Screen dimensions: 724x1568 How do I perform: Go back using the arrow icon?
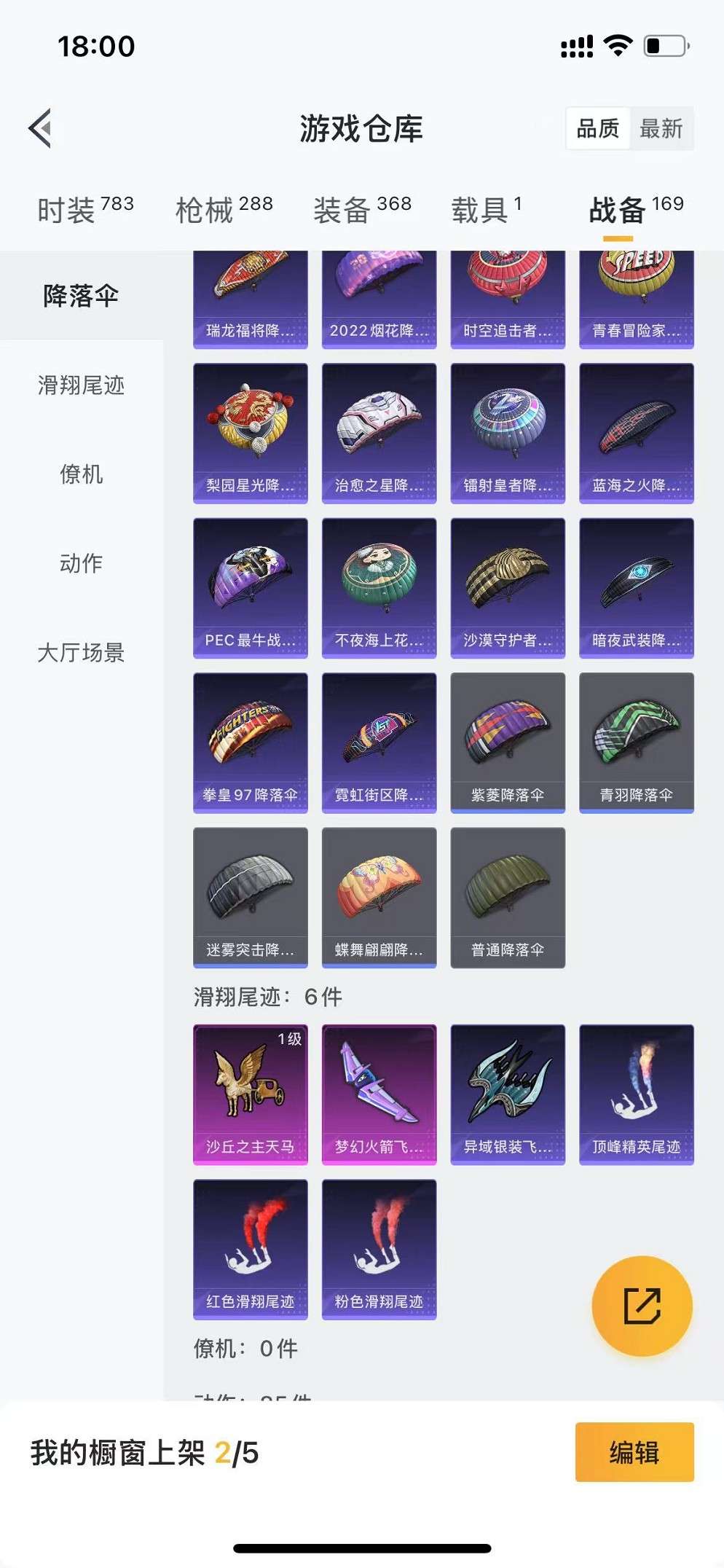point(41,128)
